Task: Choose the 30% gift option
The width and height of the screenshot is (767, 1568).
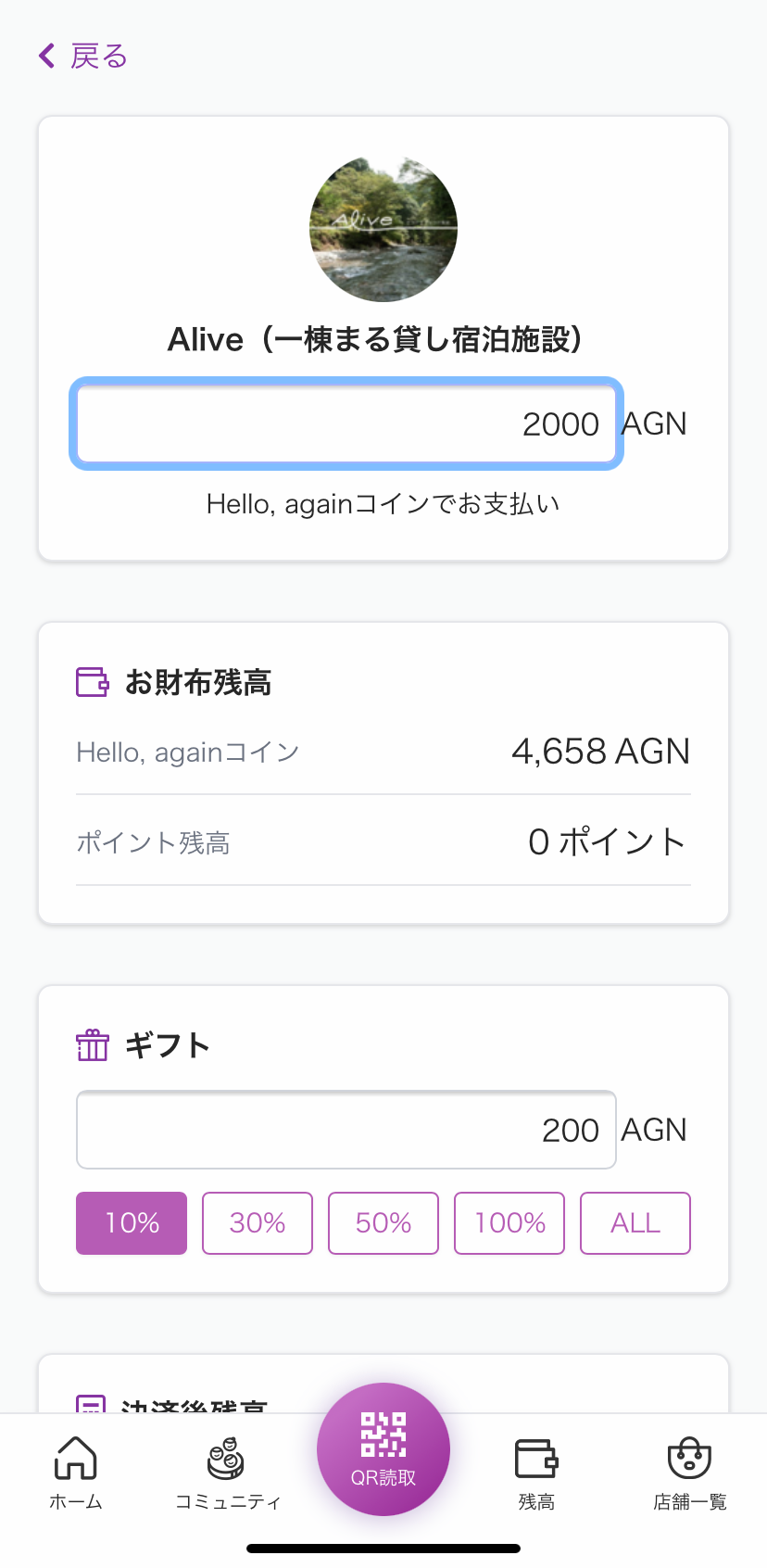Action: [x=258, y=1223]
